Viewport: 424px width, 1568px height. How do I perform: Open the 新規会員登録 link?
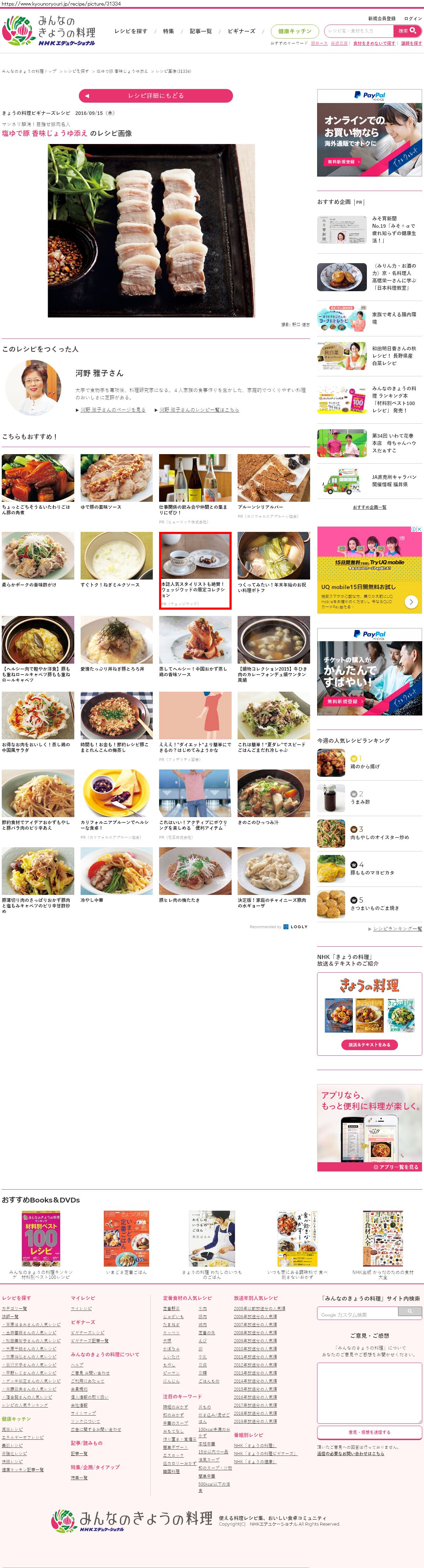[381, 18]
